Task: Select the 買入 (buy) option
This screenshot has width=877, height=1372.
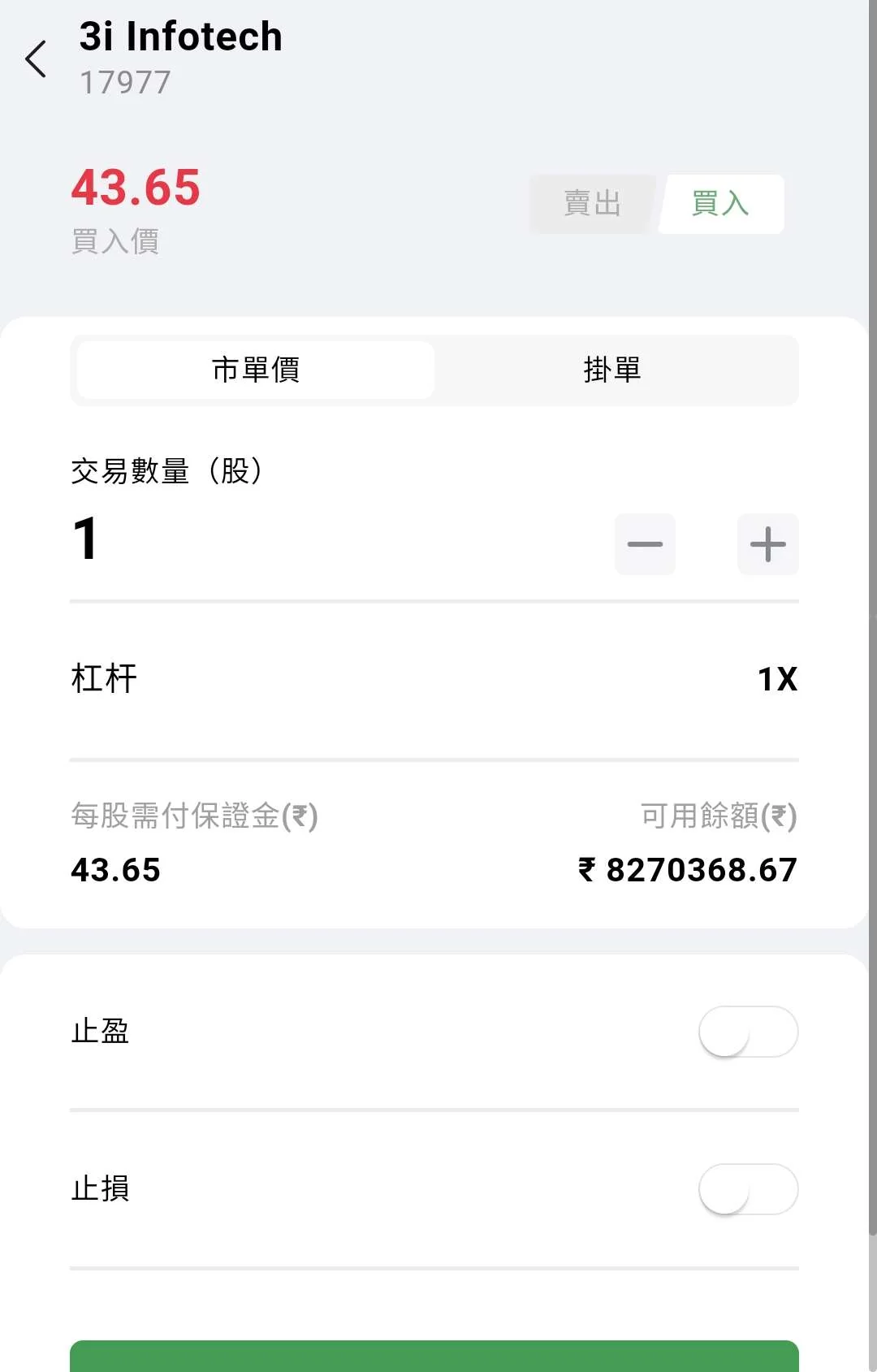Action: (721, 204)
